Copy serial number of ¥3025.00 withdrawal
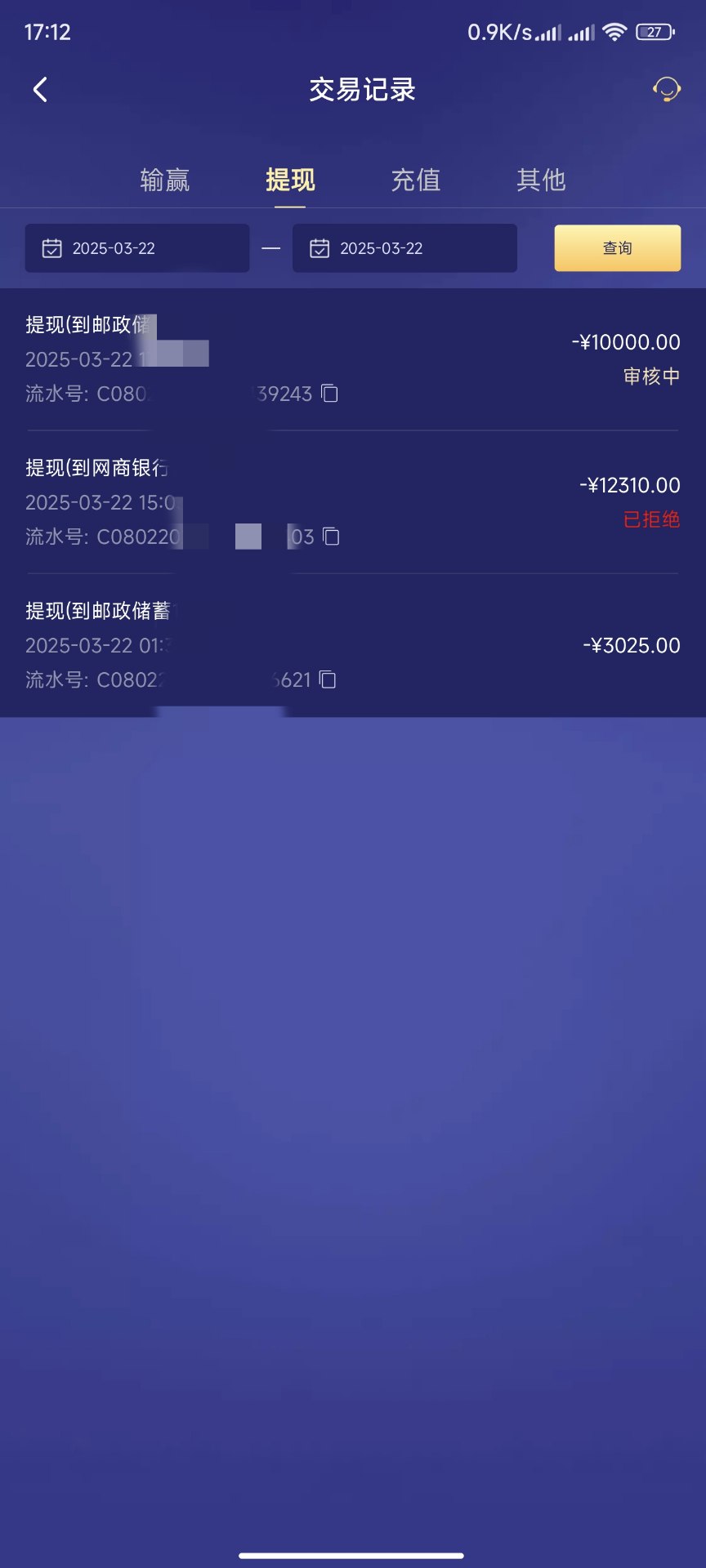This screenshot has height=1568, width=706. click(328, 679)
